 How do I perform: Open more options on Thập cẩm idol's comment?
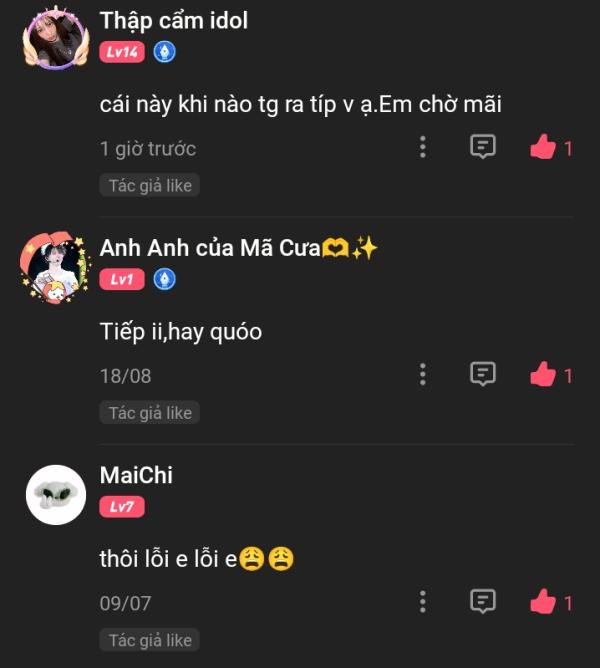click(423, 148)
